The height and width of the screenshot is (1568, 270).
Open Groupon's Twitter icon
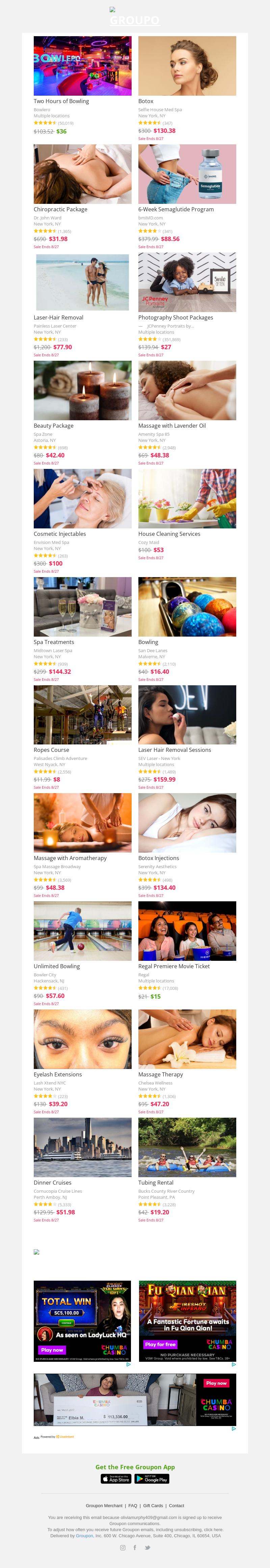(x=147, y=1547)
